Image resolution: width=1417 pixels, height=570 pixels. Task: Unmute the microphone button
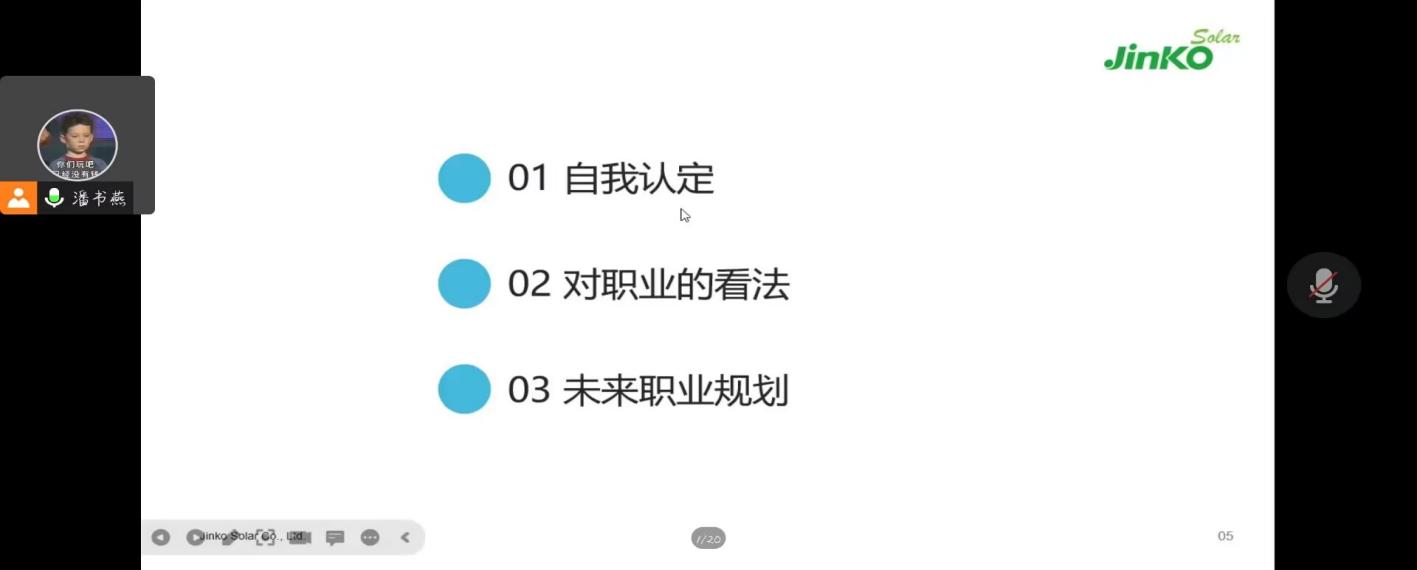tap(1323, 285)
